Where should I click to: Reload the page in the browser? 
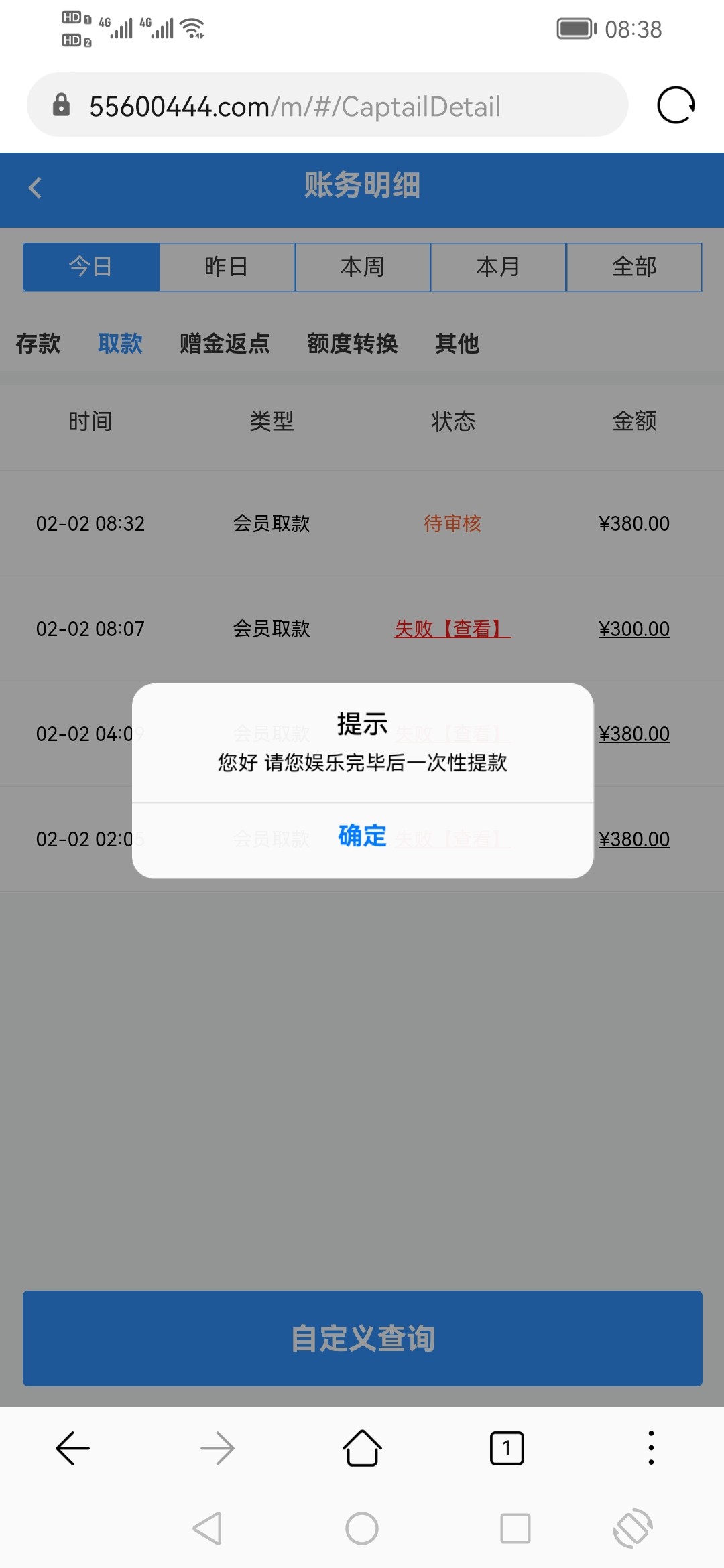pos(675,105)
